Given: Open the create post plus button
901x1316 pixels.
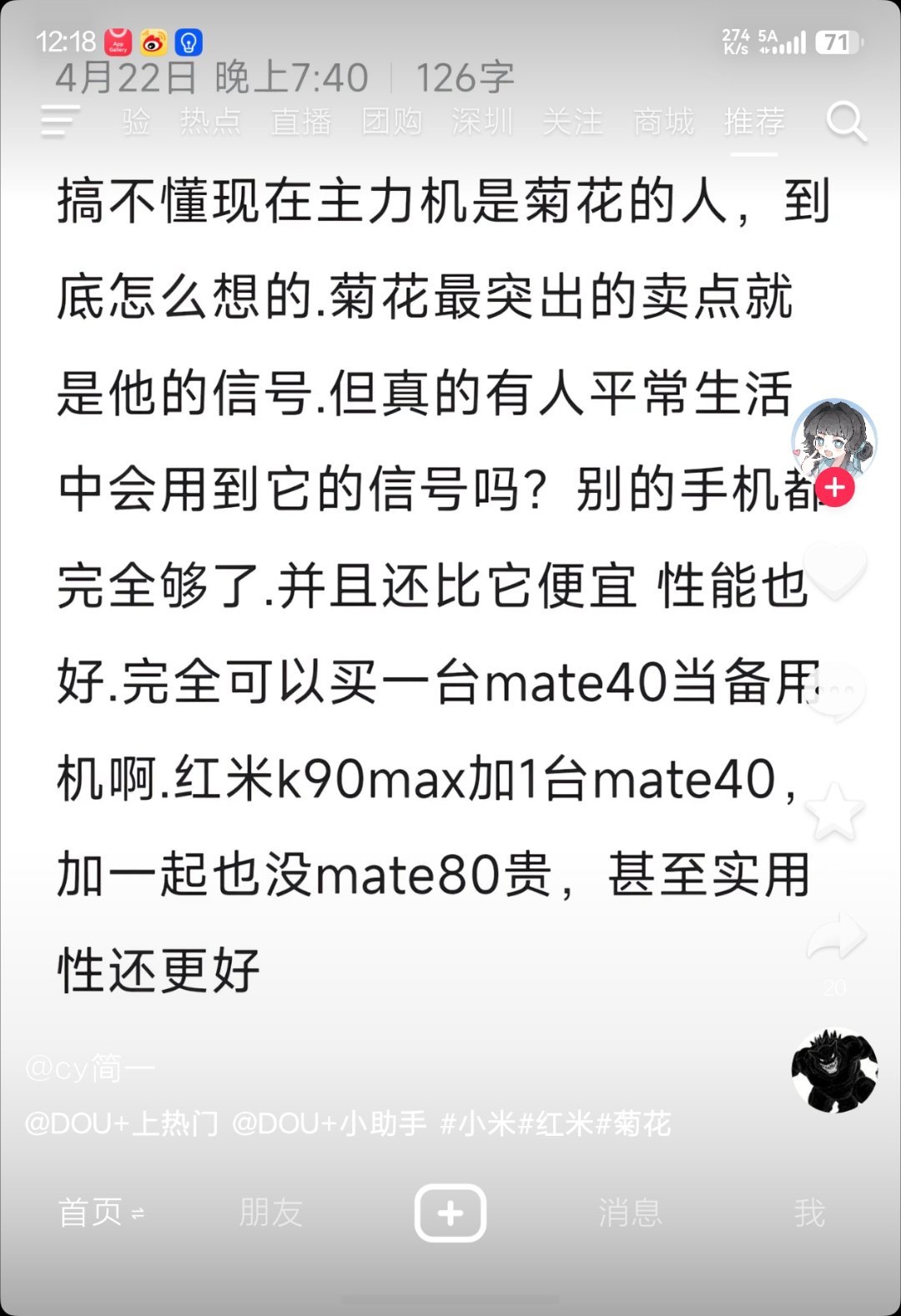Looking at the screenshot, I should (450, 1213).
